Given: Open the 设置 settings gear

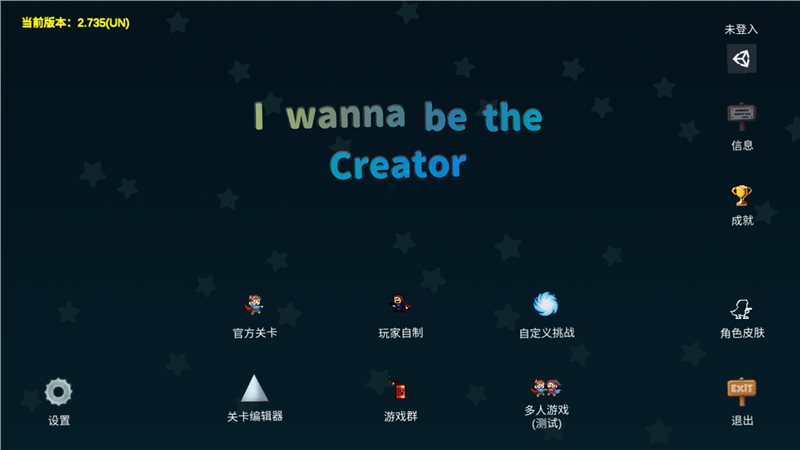Looking at the screenshot, I should tap(59, 392).
